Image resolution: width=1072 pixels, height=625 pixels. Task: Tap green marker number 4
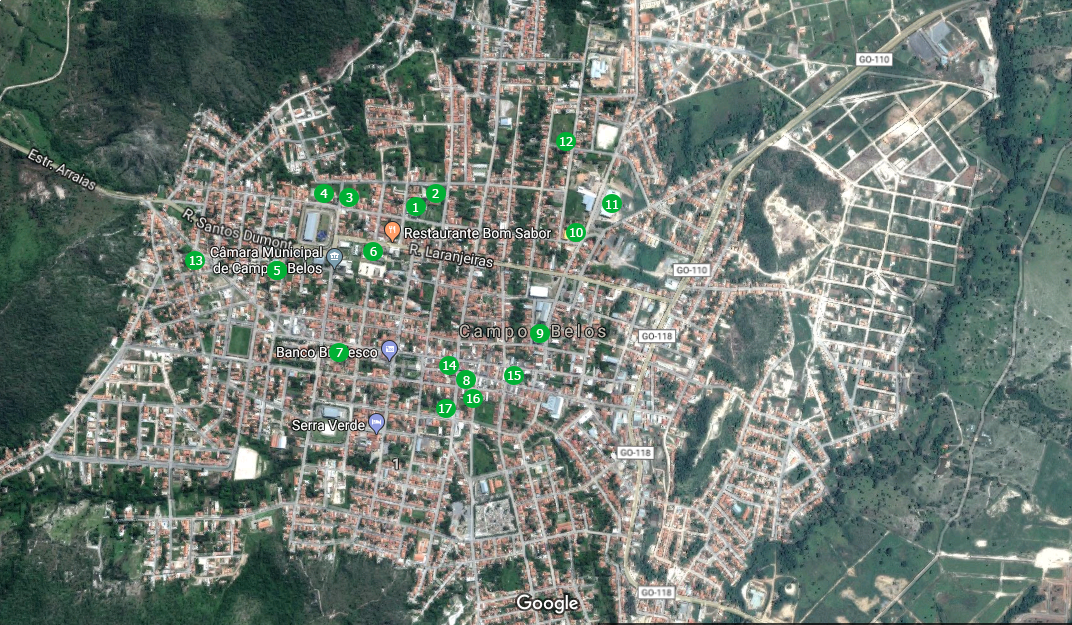(x=323, y=193)
